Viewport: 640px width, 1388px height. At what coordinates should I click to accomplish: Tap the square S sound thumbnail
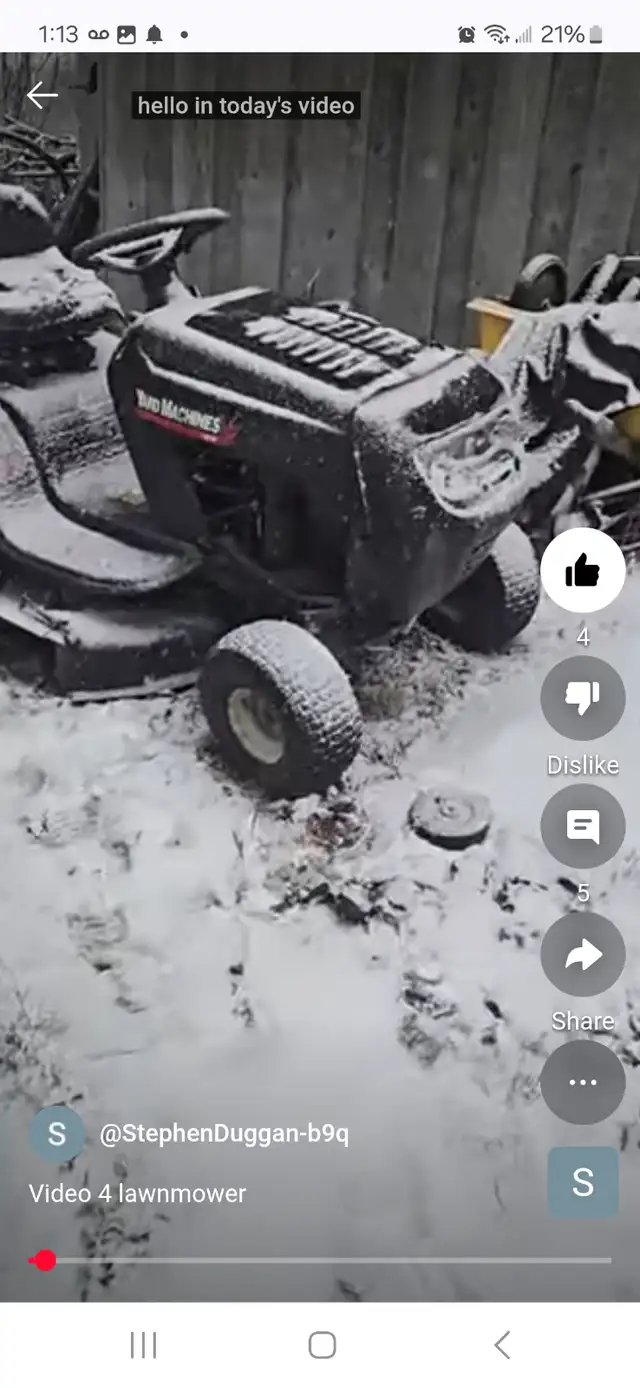point(583,1182)
